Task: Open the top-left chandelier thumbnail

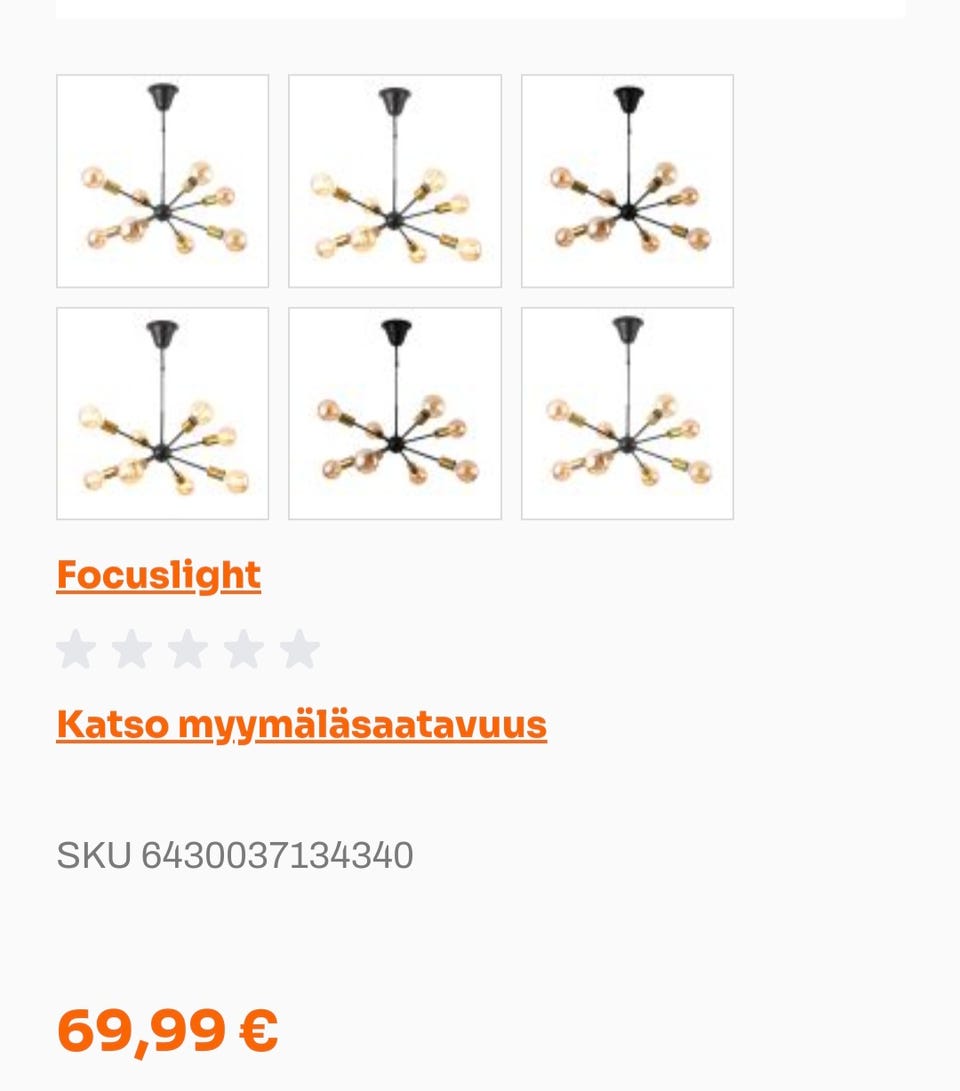Action: click(162, 180)
